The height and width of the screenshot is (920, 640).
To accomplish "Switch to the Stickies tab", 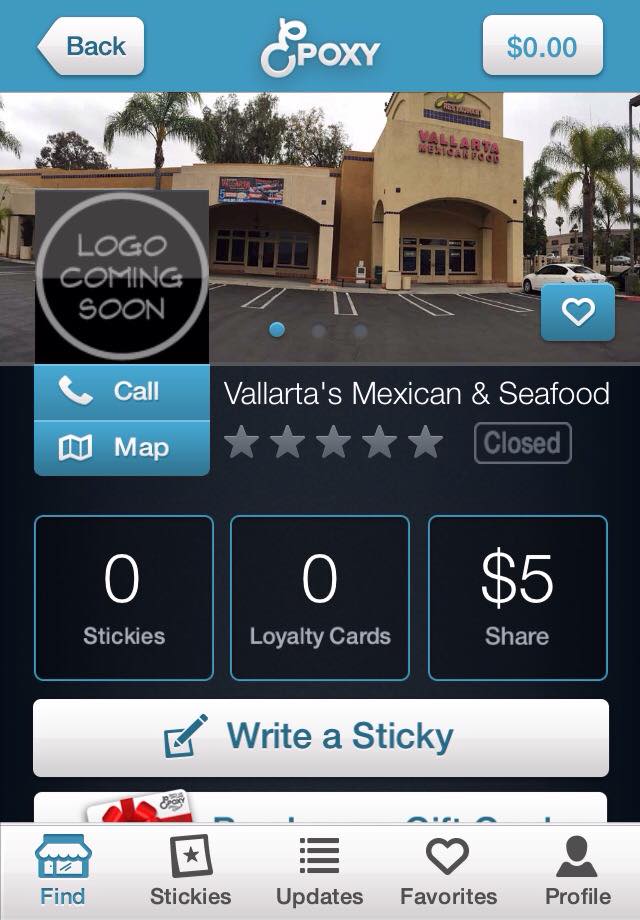I will [190, 870].
